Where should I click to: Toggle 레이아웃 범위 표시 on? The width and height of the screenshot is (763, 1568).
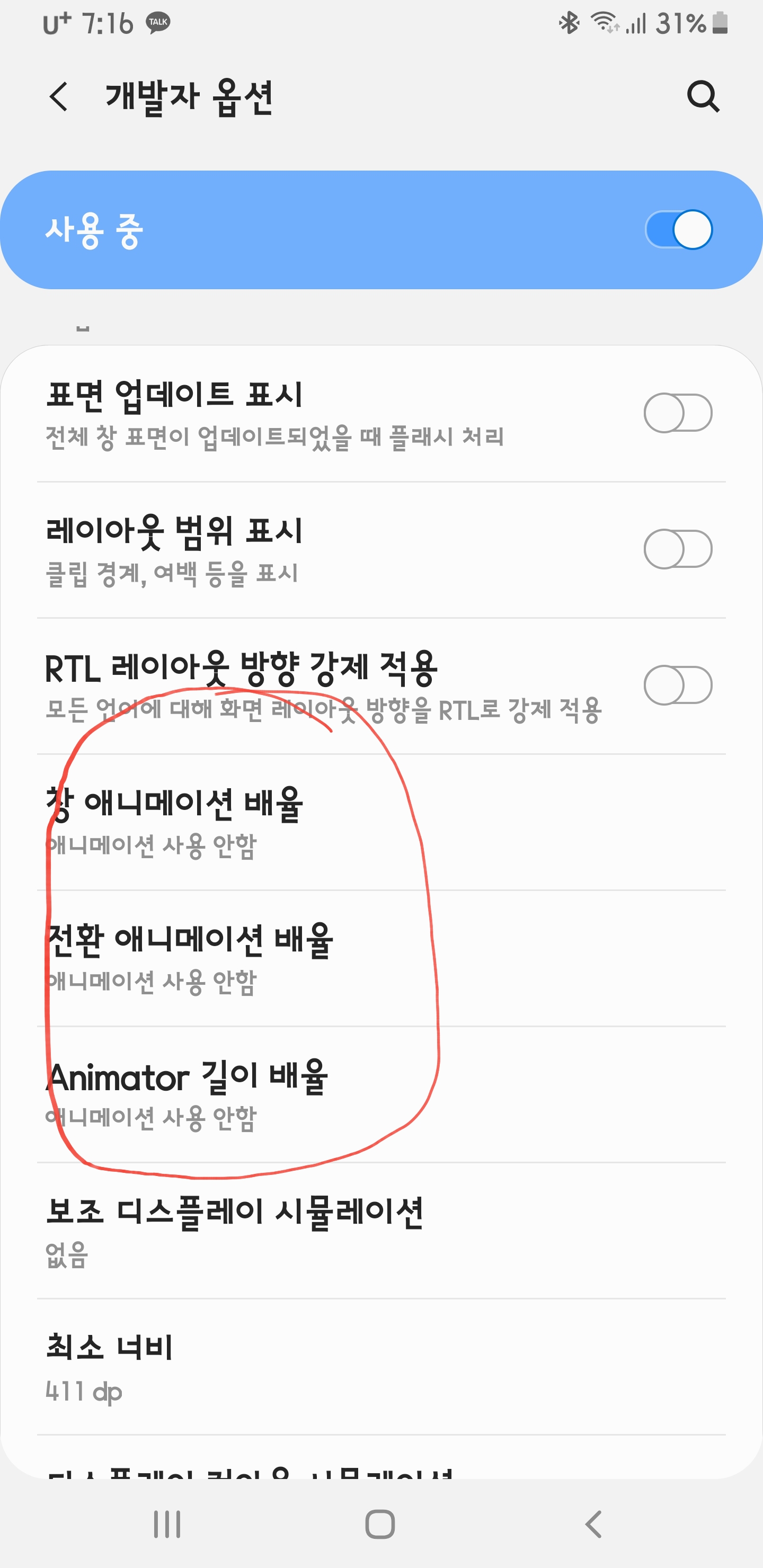[678, 549]
